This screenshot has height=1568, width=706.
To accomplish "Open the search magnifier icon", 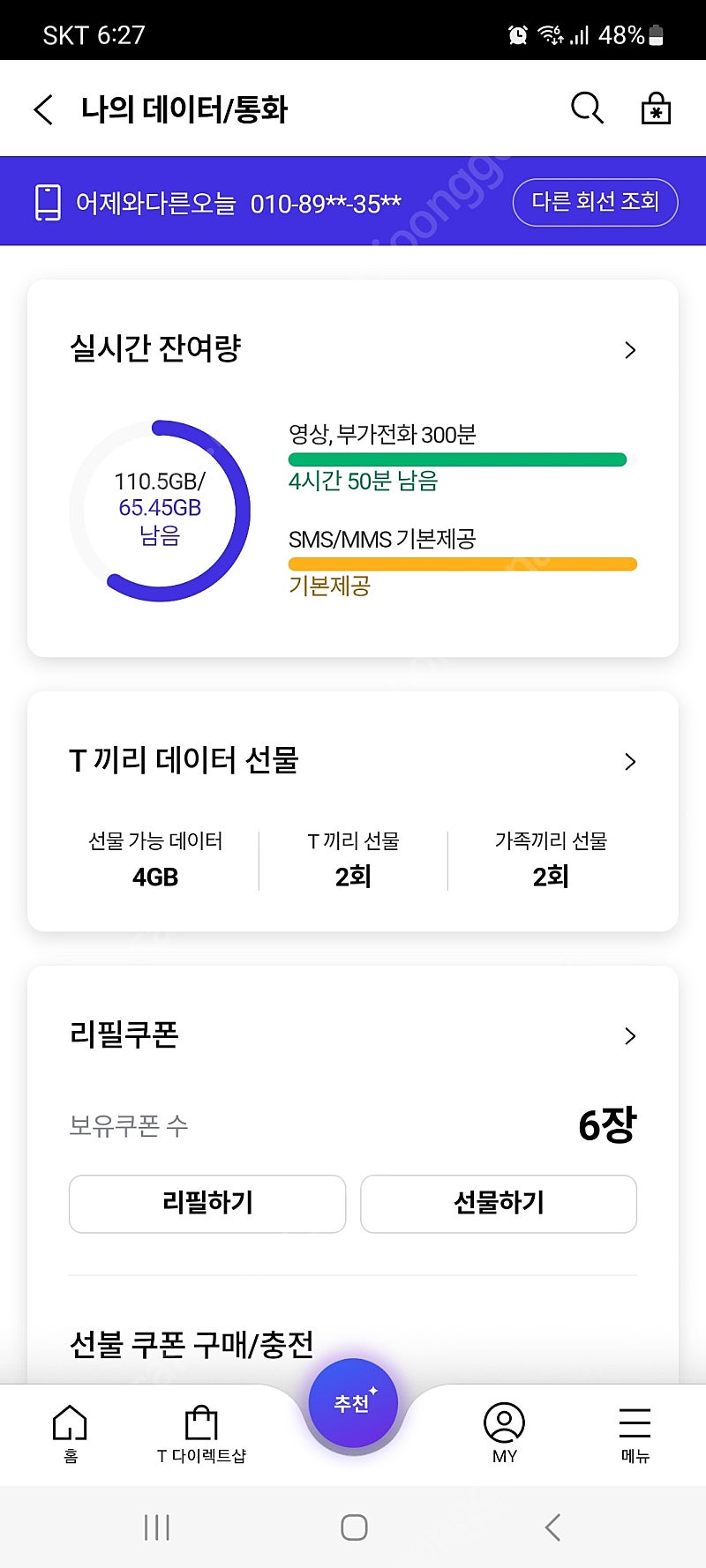I will tap(587, 108).
